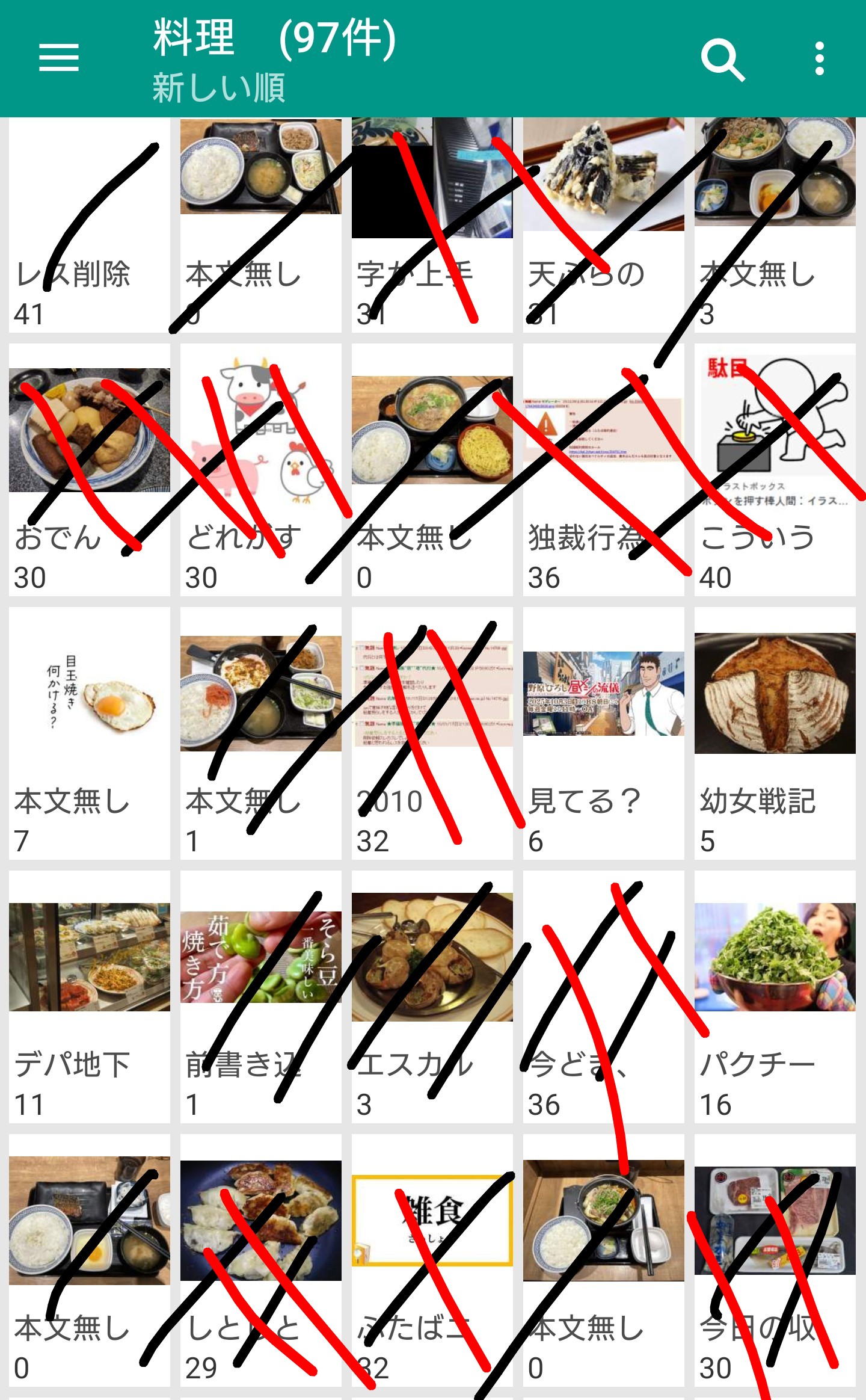Open the hamburger navigation drawer

(x=58, y=58)
